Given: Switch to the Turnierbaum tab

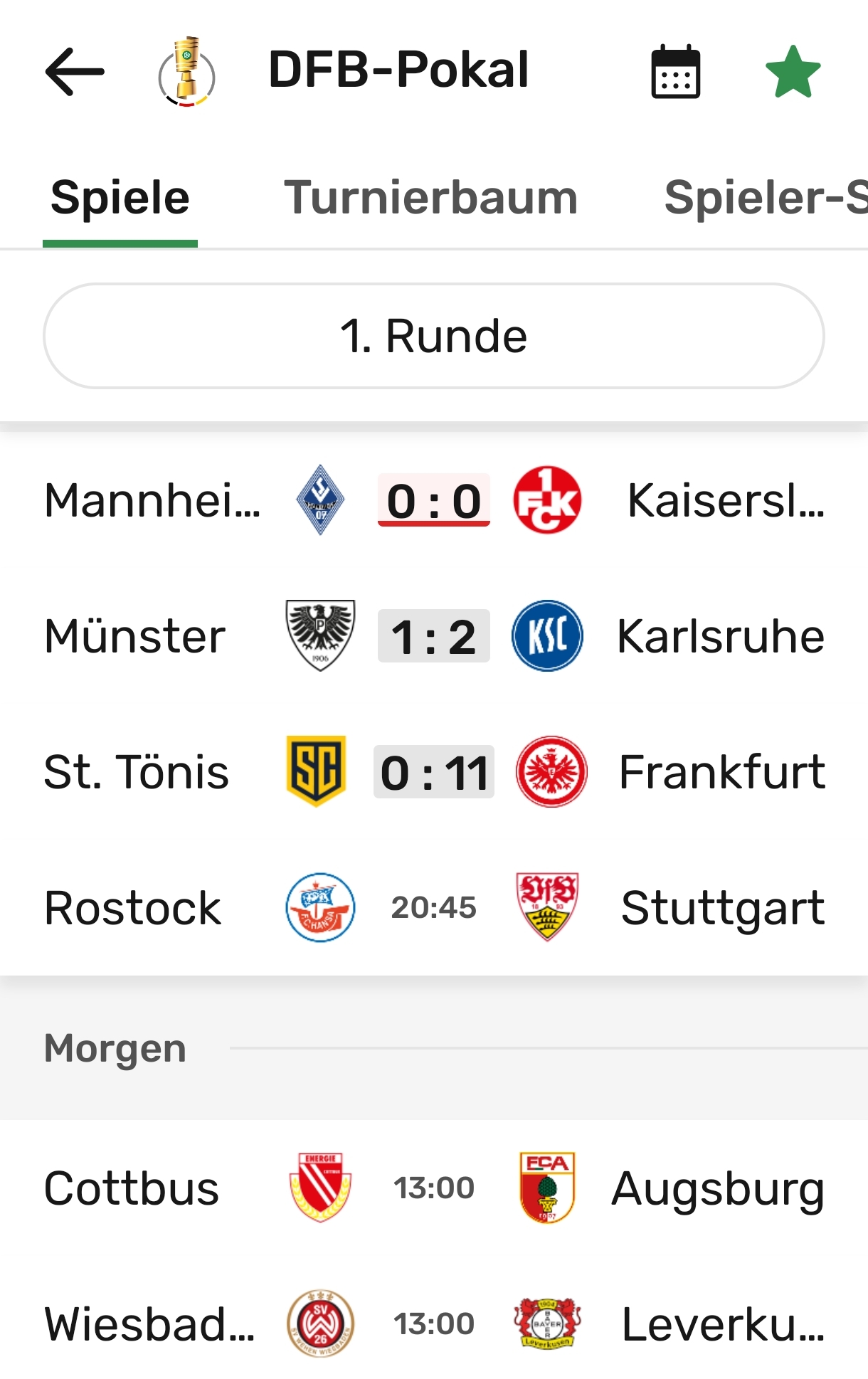Looking at the screenshot, I should (x=430, y=197).
